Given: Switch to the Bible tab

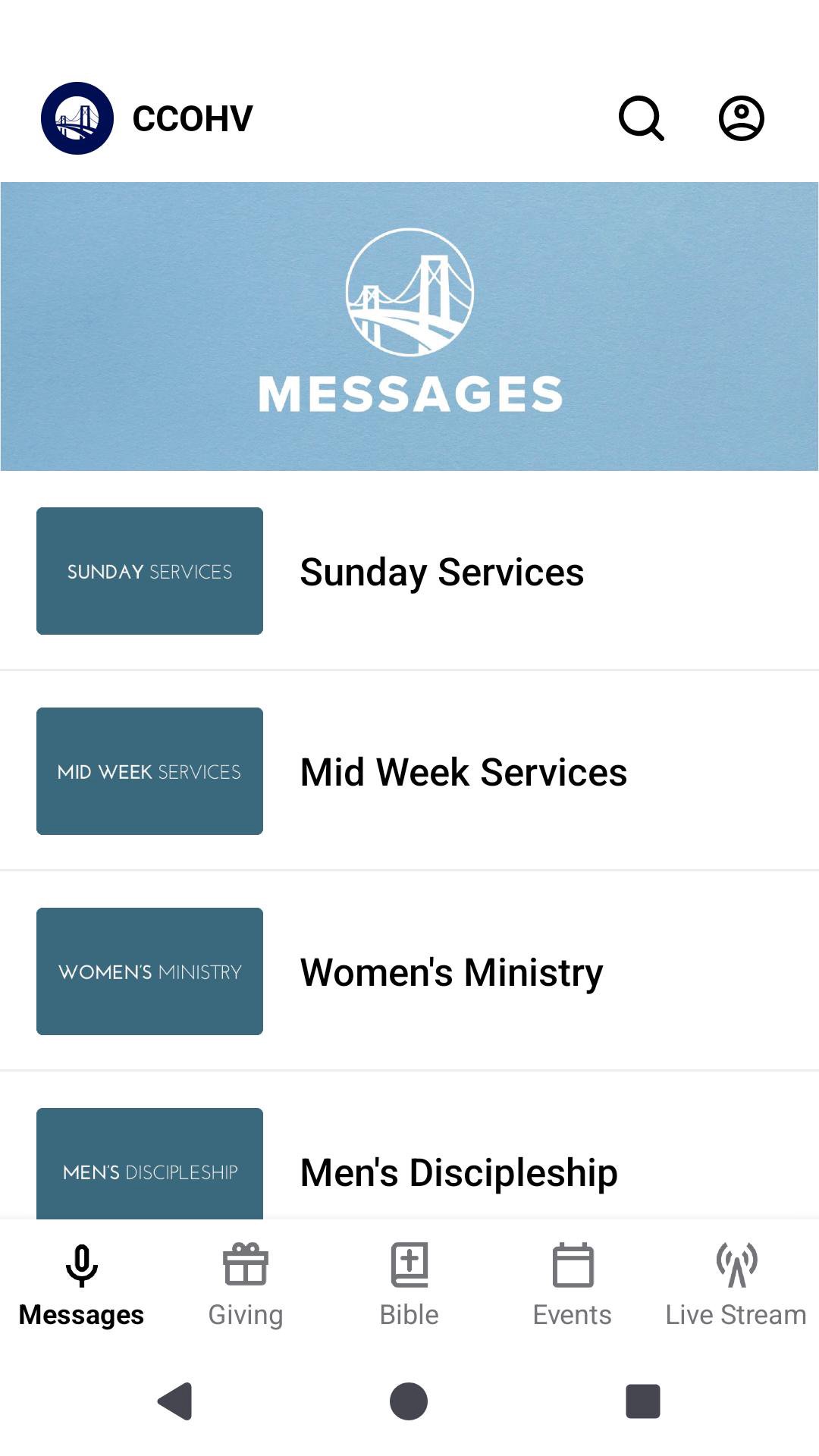Looking at the screenshot, I should 409,1283.
